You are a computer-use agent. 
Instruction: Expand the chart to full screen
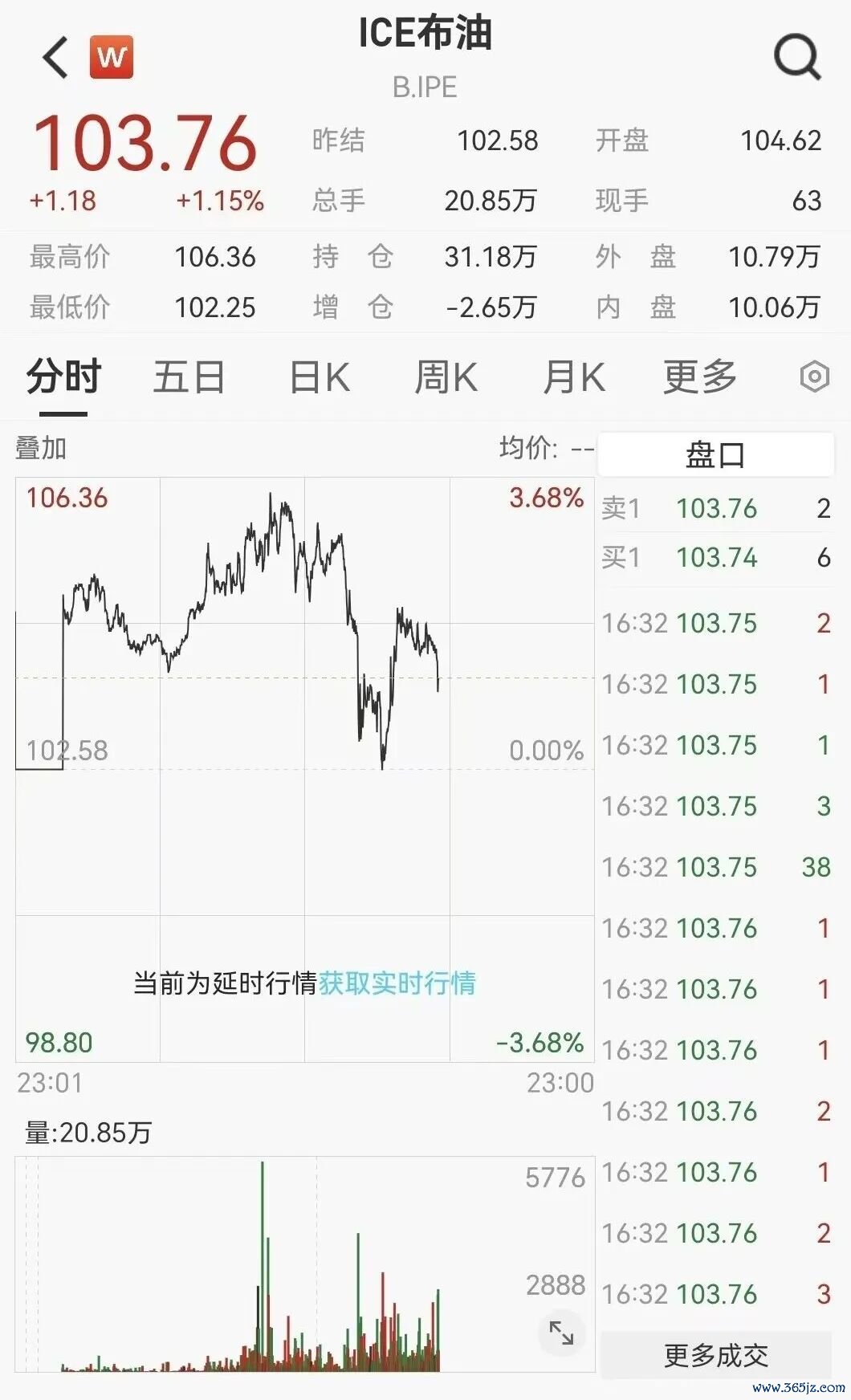[561, 1333]
